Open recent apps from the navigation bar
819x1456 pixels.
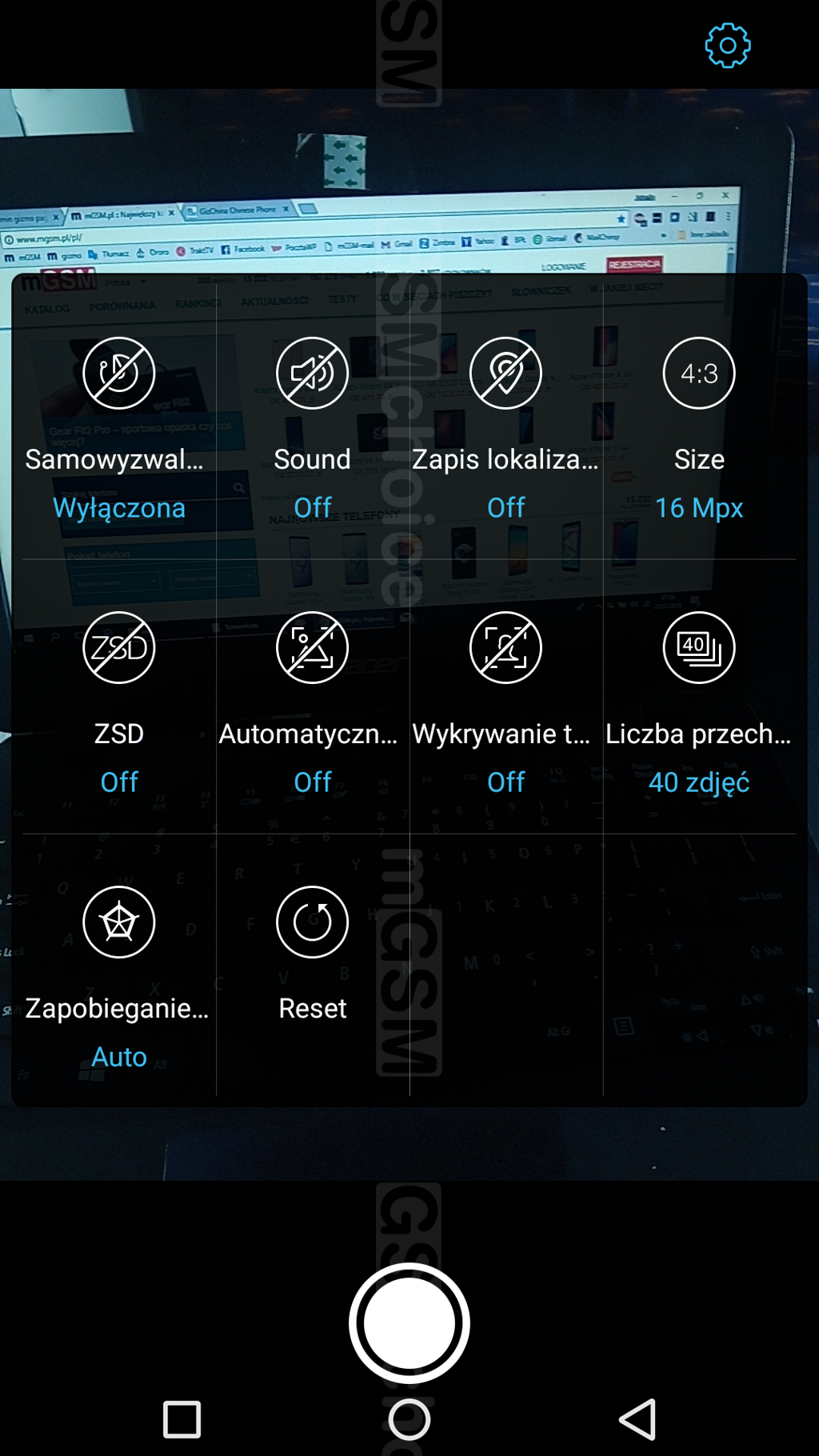tap(182, 1419)
